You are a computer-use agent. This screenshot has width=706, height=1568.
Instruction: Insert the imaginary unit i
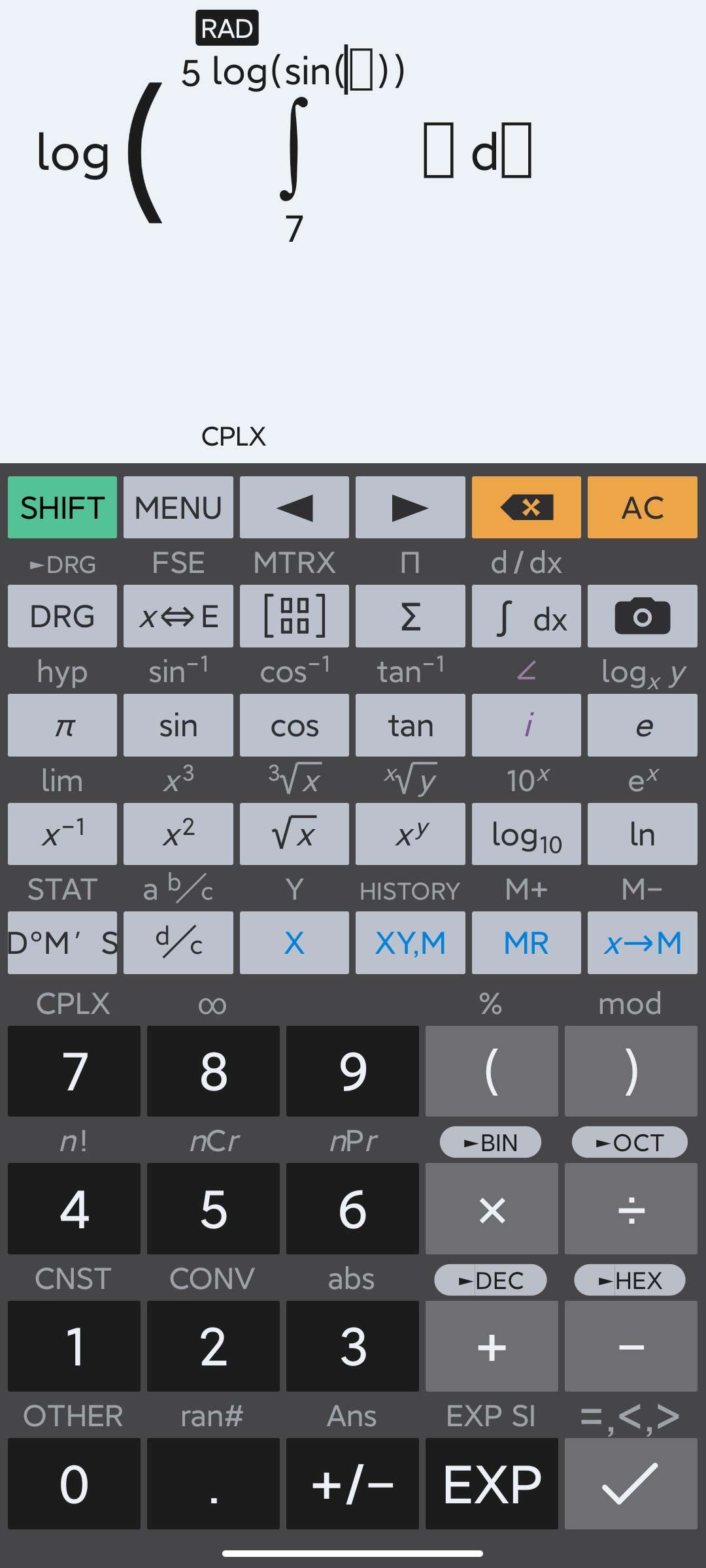point(526,725)
